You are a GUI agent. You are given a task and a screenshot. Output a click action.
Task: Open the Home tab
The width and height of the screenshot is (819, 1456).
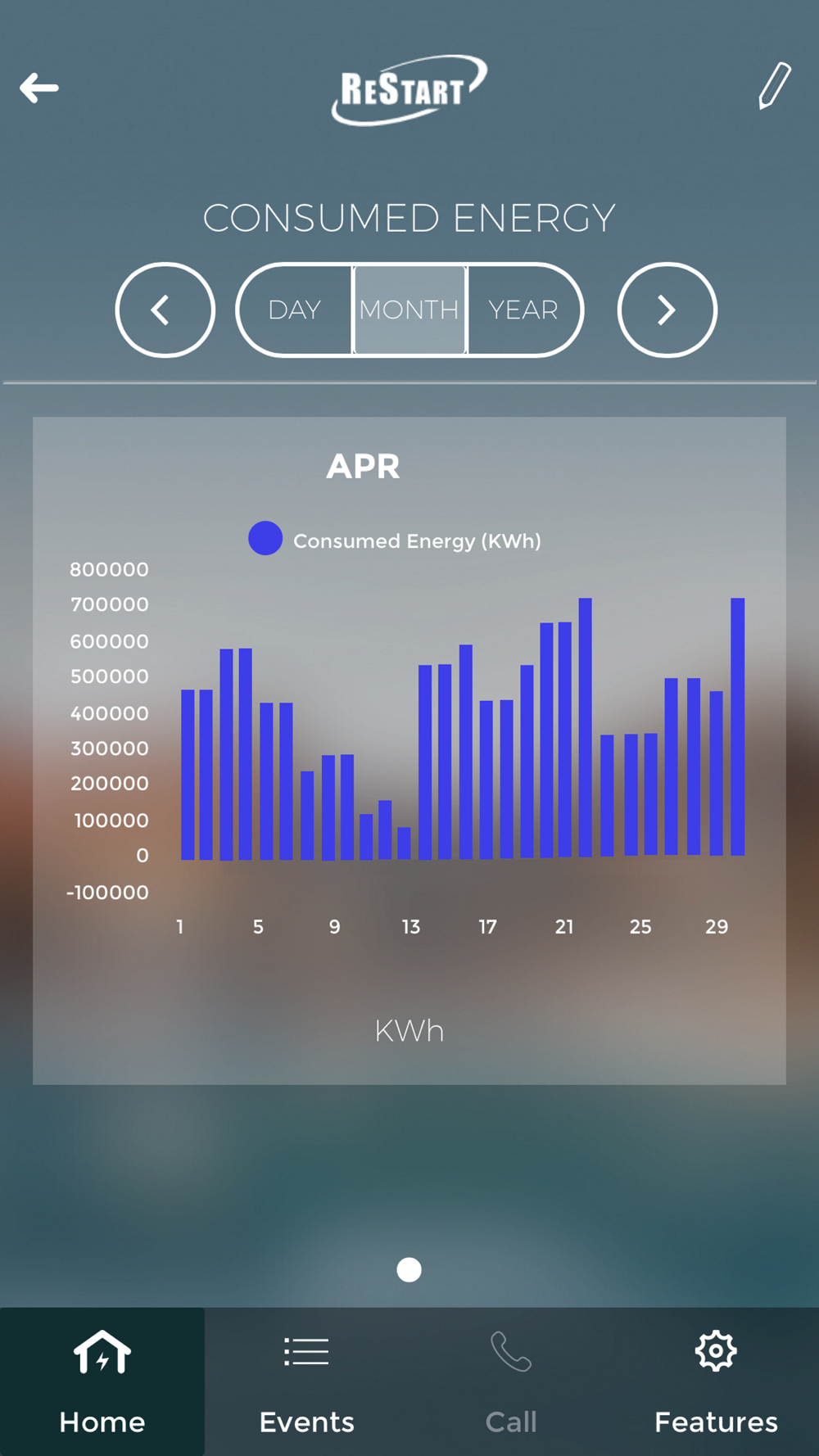click(x=102, y=1381)
